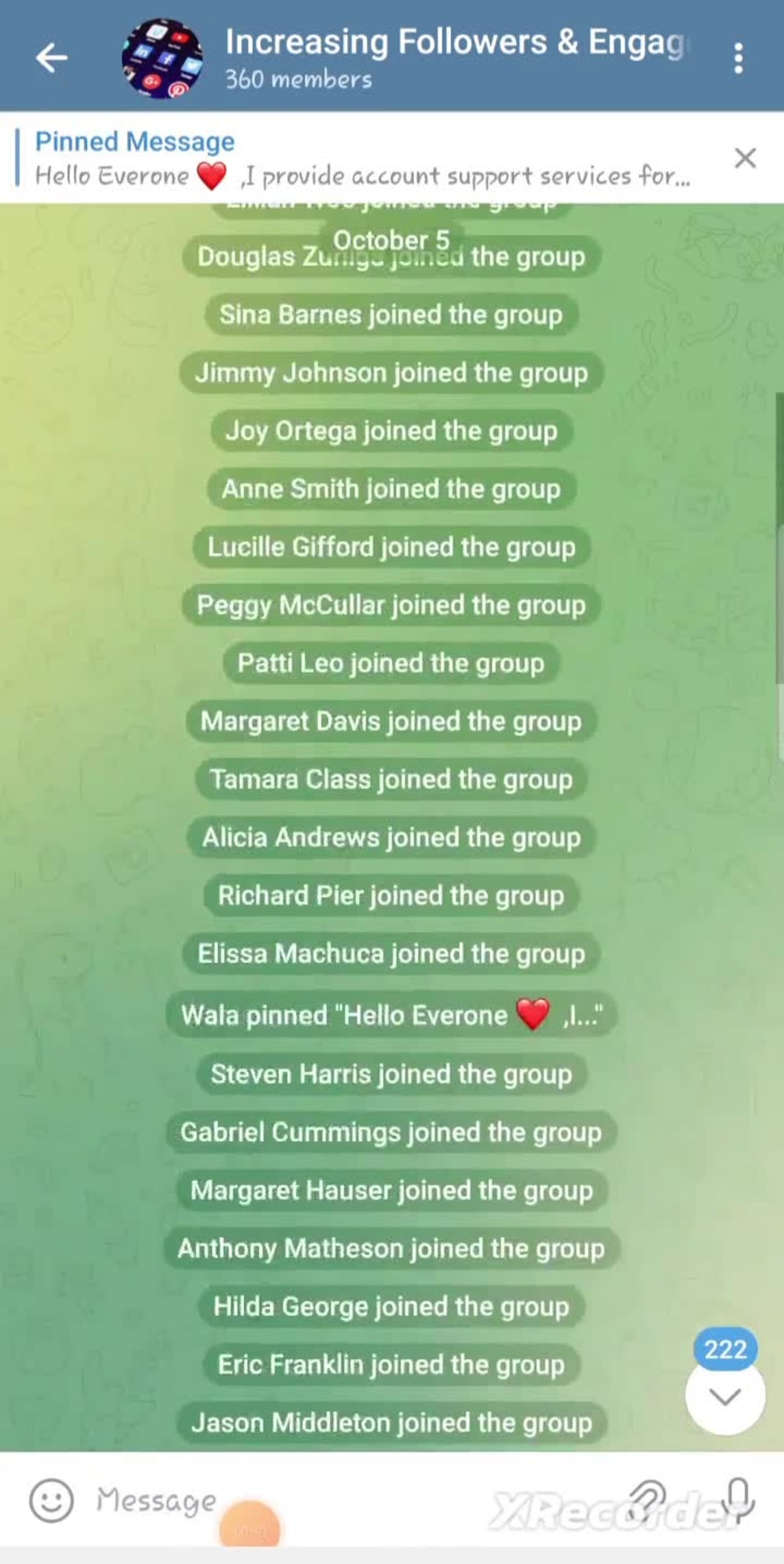Record a voice message with the microphone
The height and width of the screenshot is (1564, 784).
[739, 1501]
